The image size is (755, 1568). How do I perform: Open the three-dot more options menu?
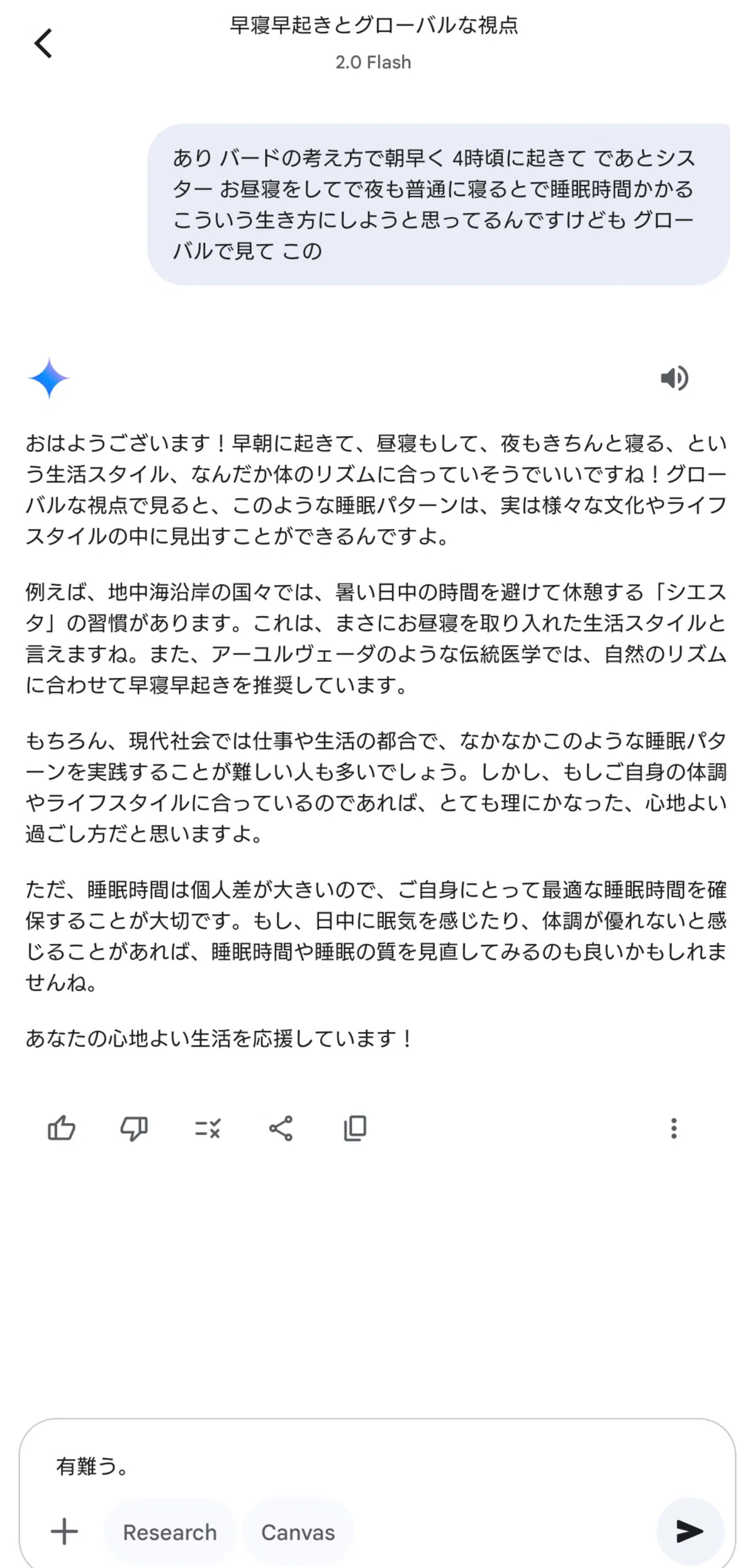pyautogui.click(x=674, y=1128)
